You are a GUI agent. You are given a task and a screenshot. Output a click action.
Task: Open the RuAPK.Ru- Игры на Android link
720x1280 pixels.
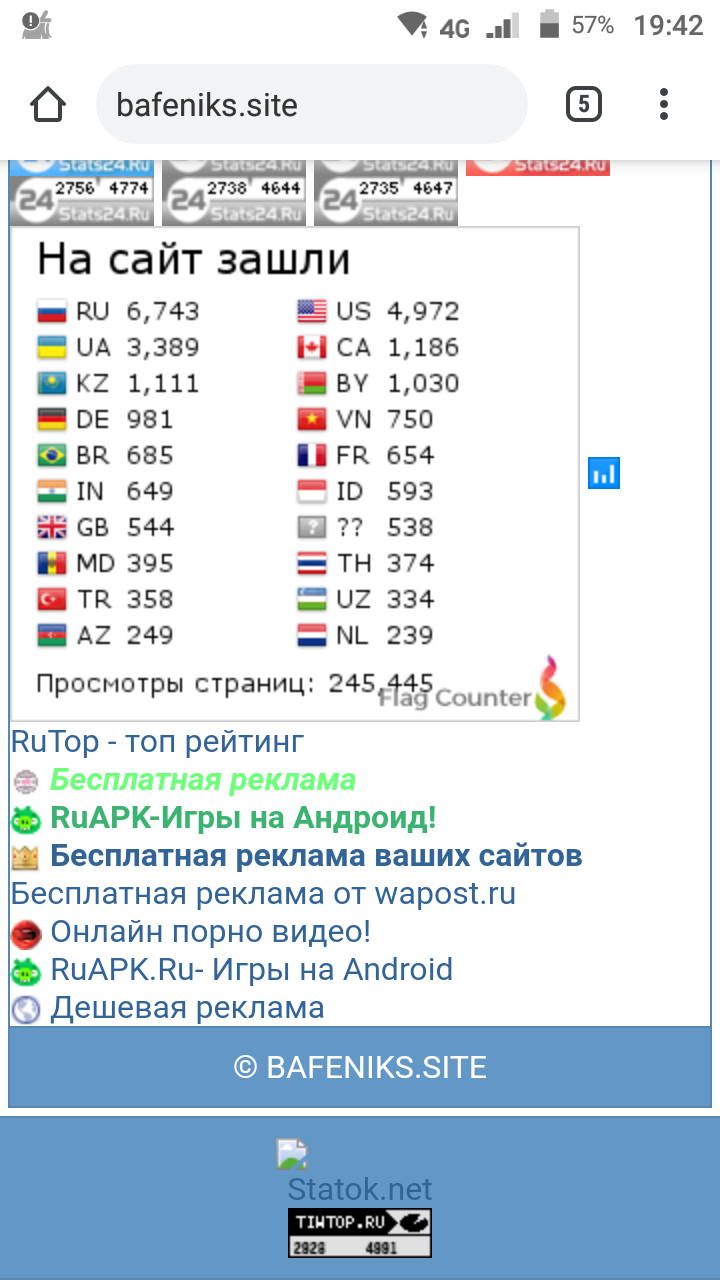click(251, 969)
